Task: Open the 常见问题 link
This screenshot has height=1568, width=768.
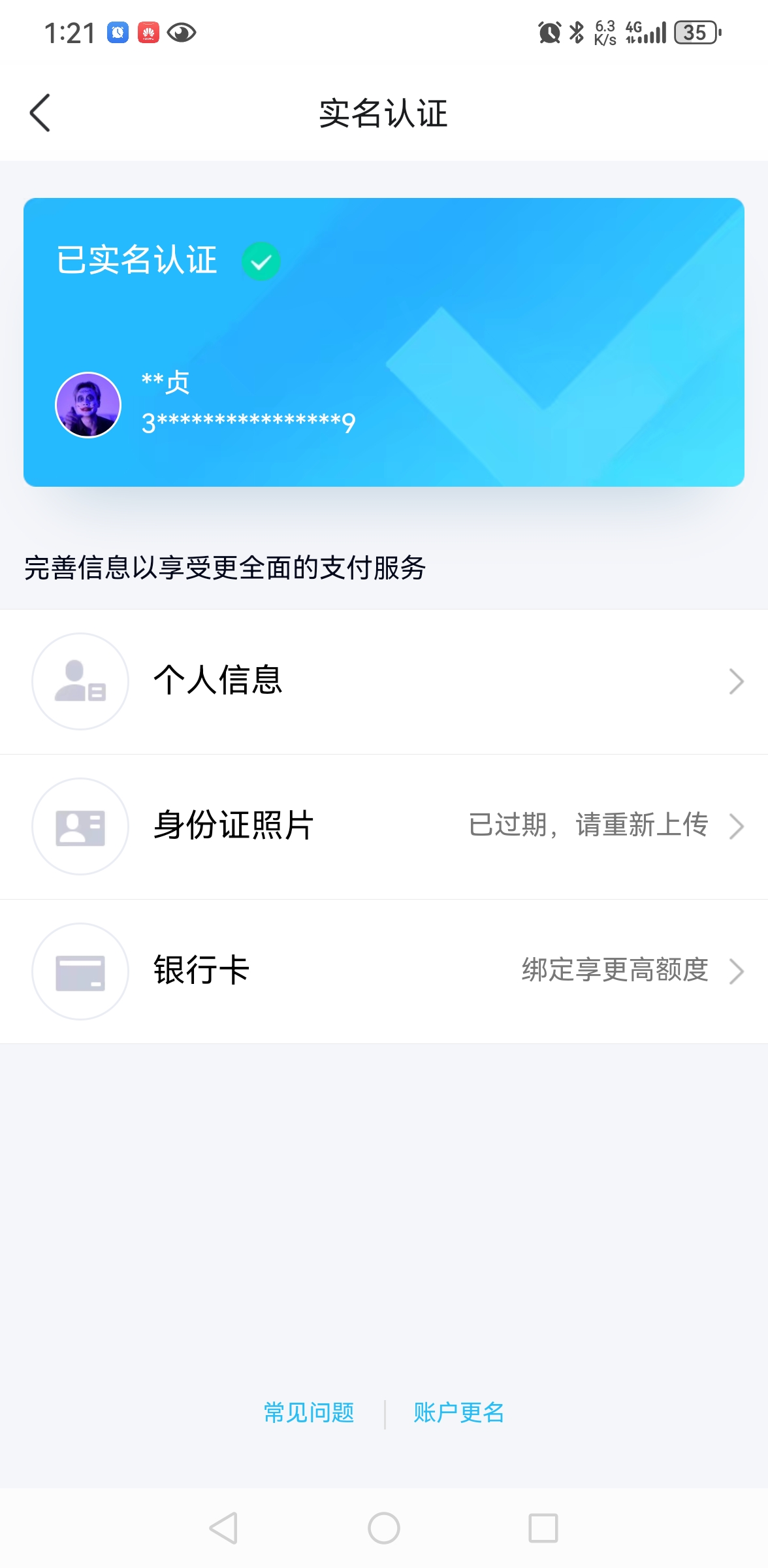Action: pos(309,1413)
